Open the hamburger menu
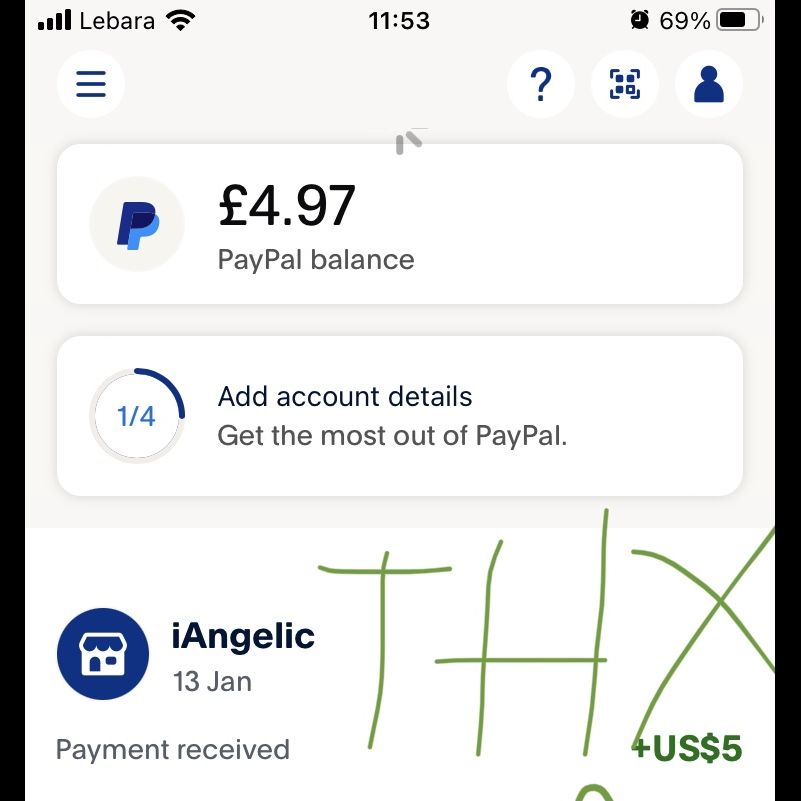The height and width of the screenshot is (801, 801). 91,84
